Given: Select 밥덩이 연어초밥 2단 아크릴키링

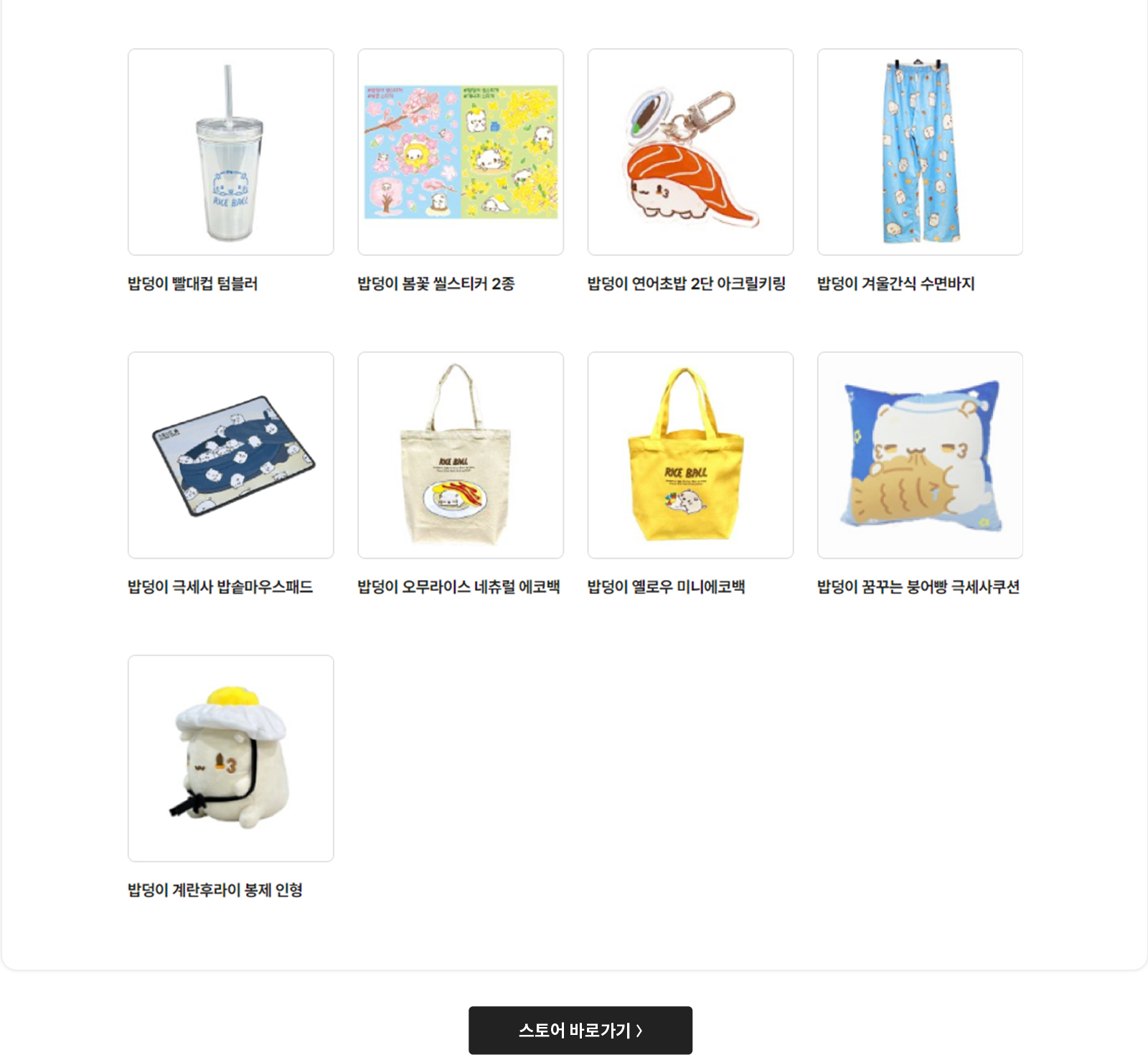Looking at the screenshot, I should 690,152.
